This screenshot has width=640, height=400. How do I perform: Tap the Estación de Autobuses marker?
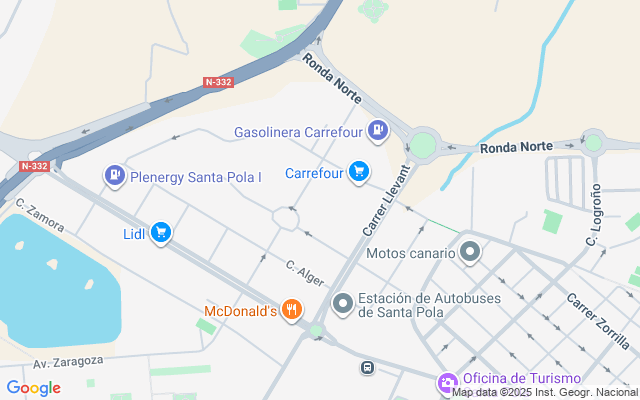[x=343, y=303]
